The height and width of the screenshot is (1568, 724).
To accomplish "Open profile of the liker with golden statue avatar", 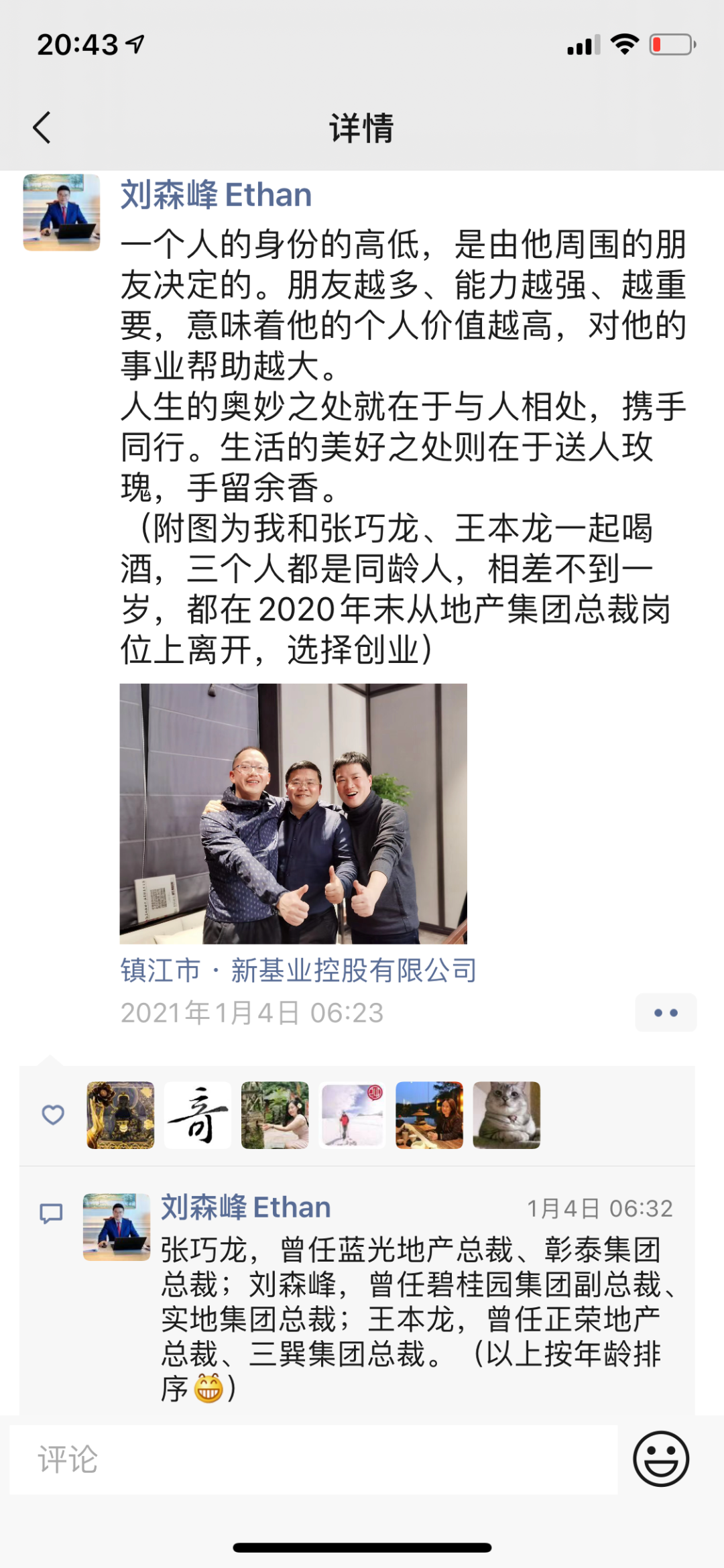I will coord(121,1115).
